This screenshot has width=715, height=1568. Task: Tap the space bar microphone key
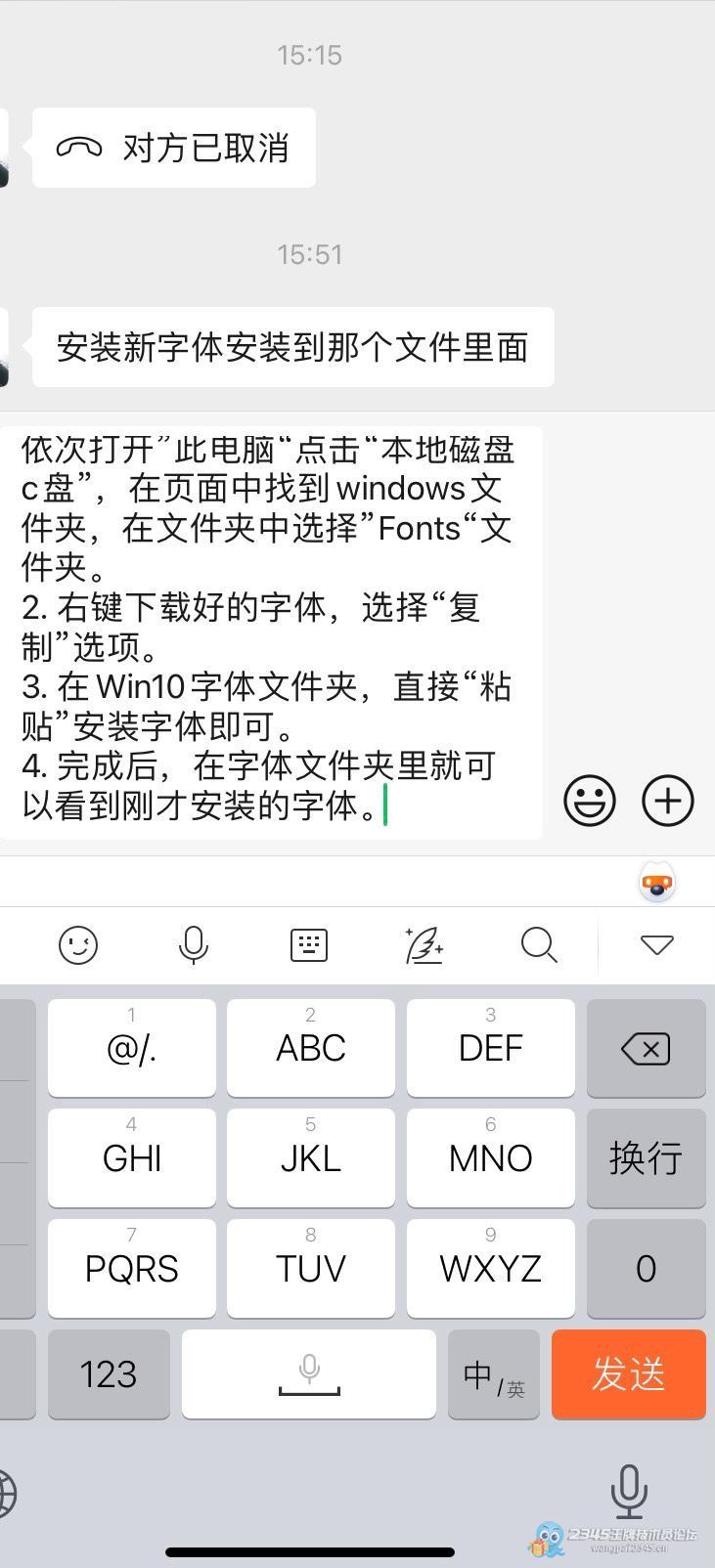(309, 1374)
